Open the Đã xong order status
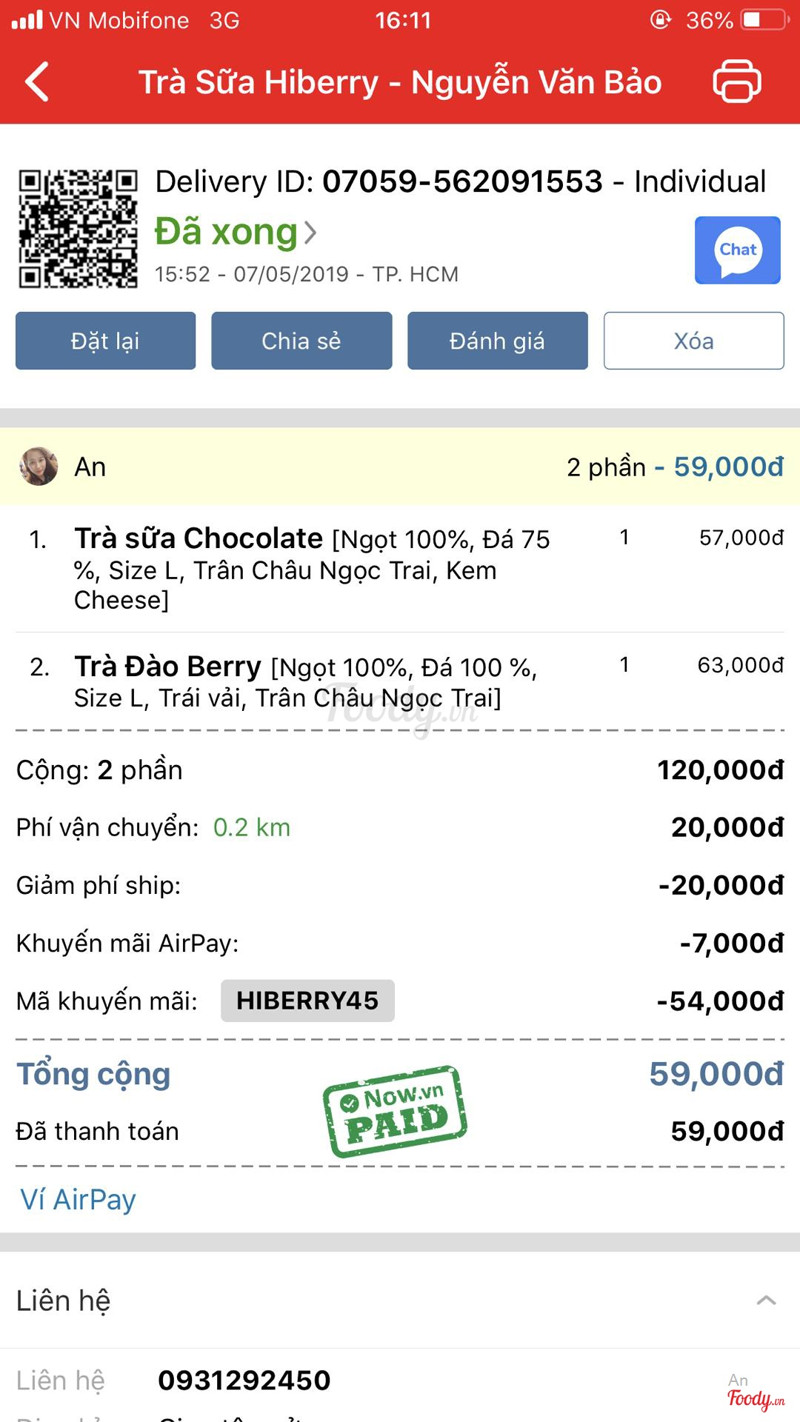The height and width of the screenshot is (1422, 800). coord(235,232)
